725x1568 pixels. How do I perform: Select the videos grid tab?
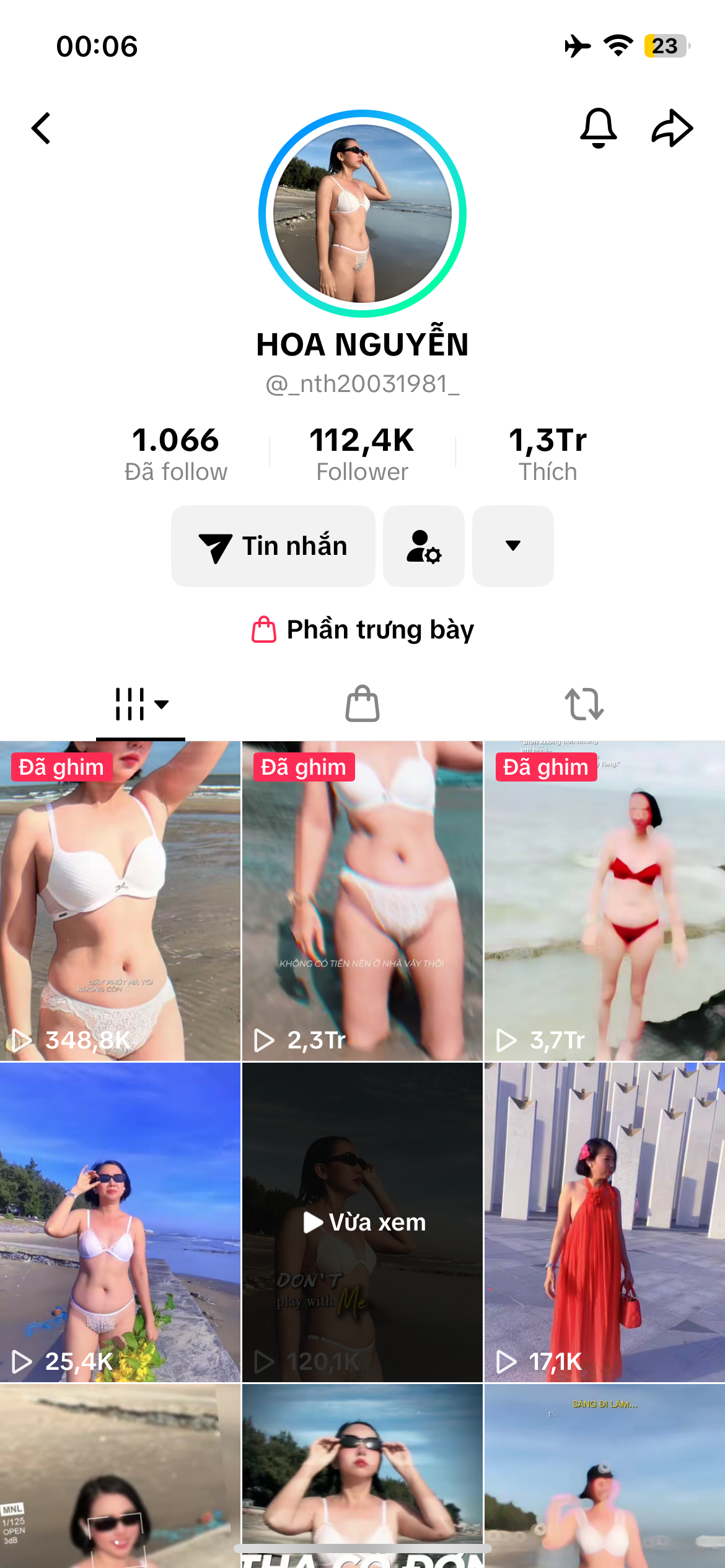(x=141, y=705)
